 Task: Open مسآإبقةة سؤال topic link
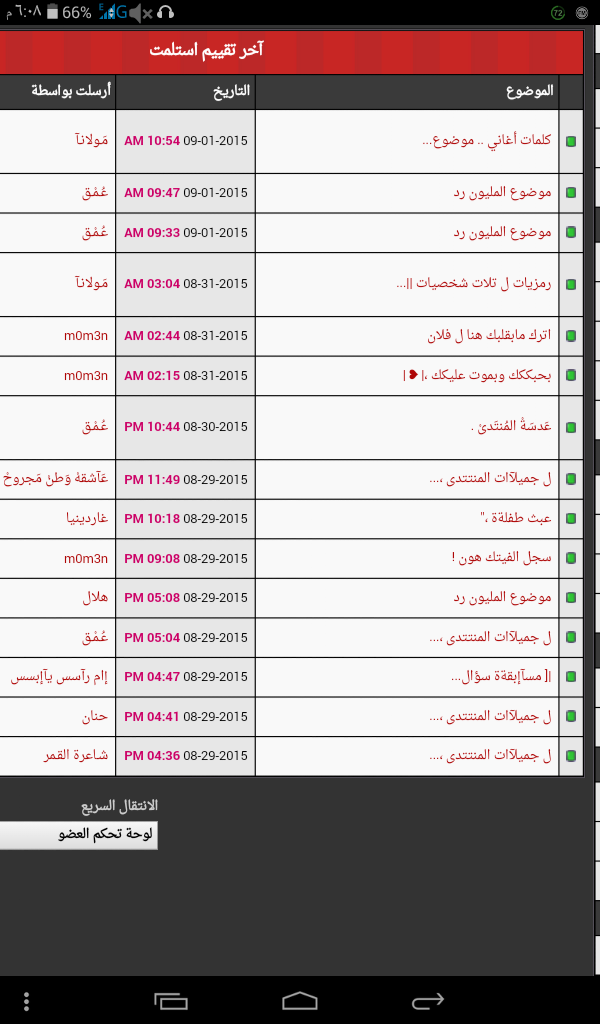tap(501, 677)
